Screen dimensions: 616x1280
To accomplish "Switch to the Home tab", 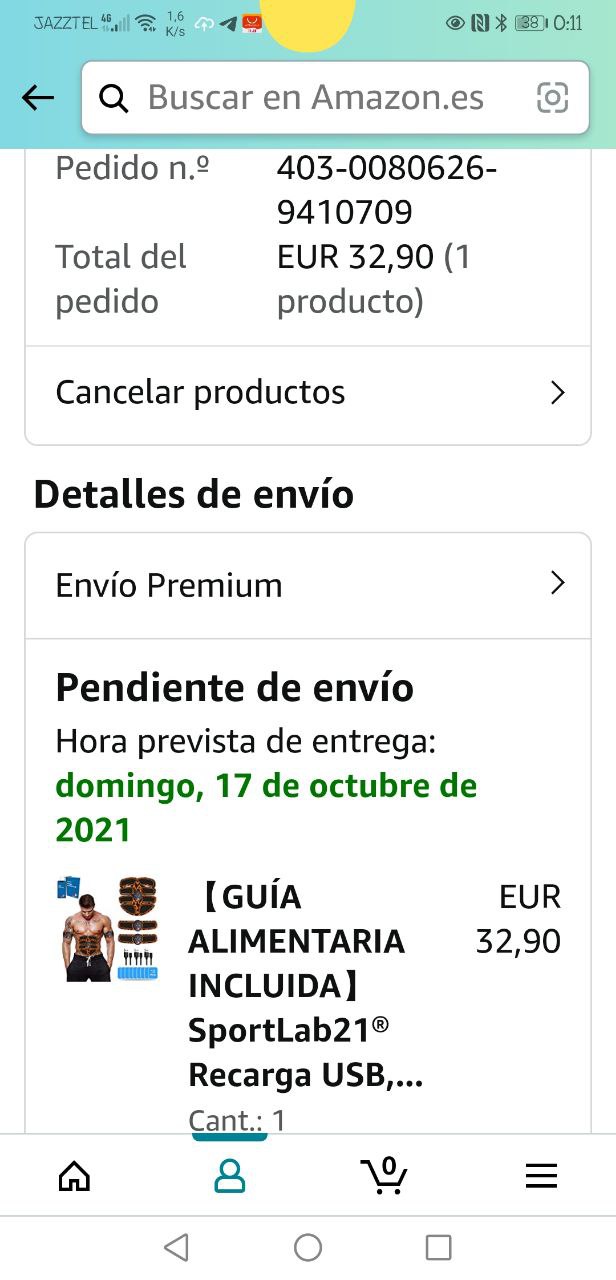I will 75,1177.
